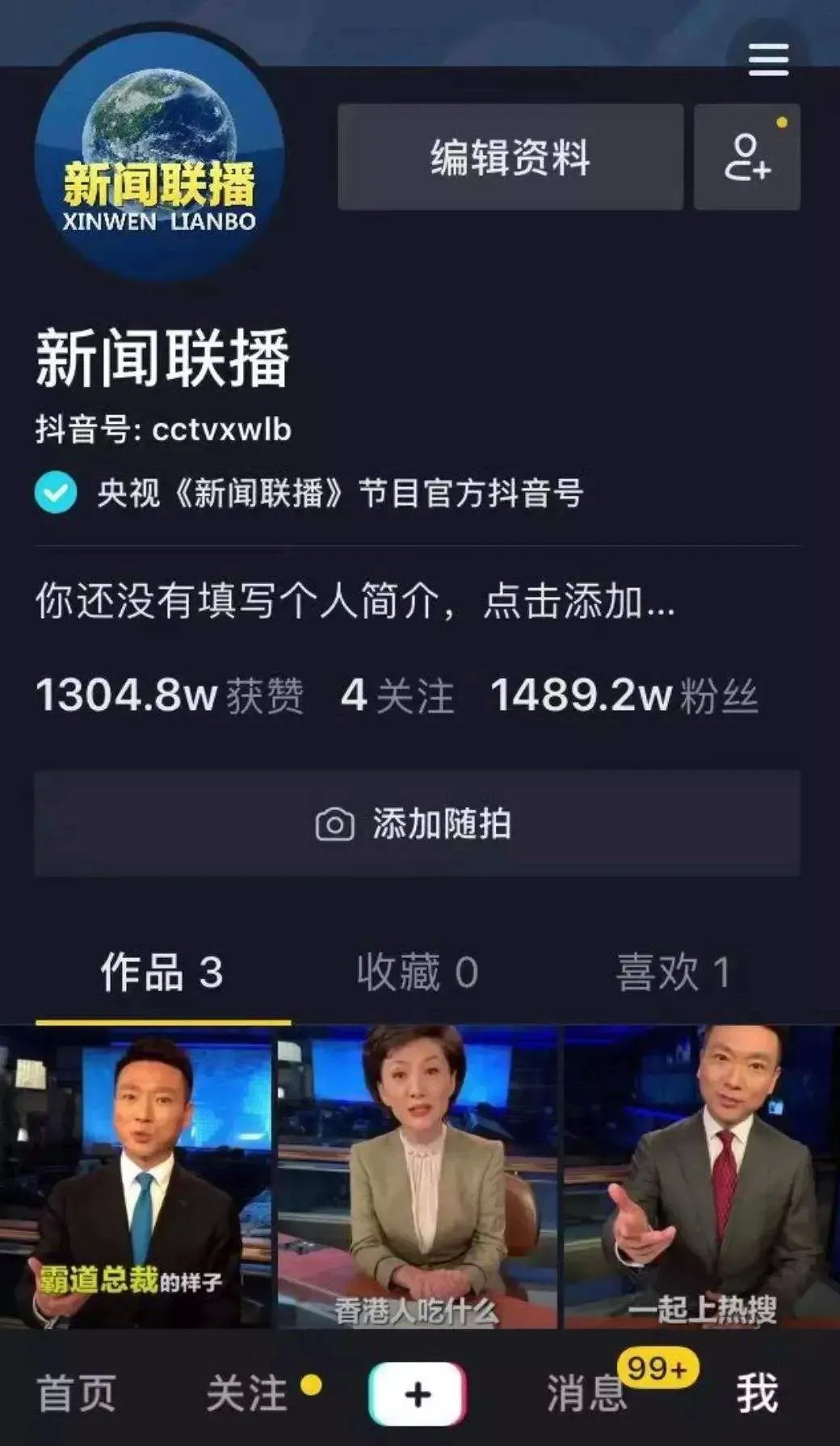Open the 霸道总裁的样子 video

(136, 1177)
